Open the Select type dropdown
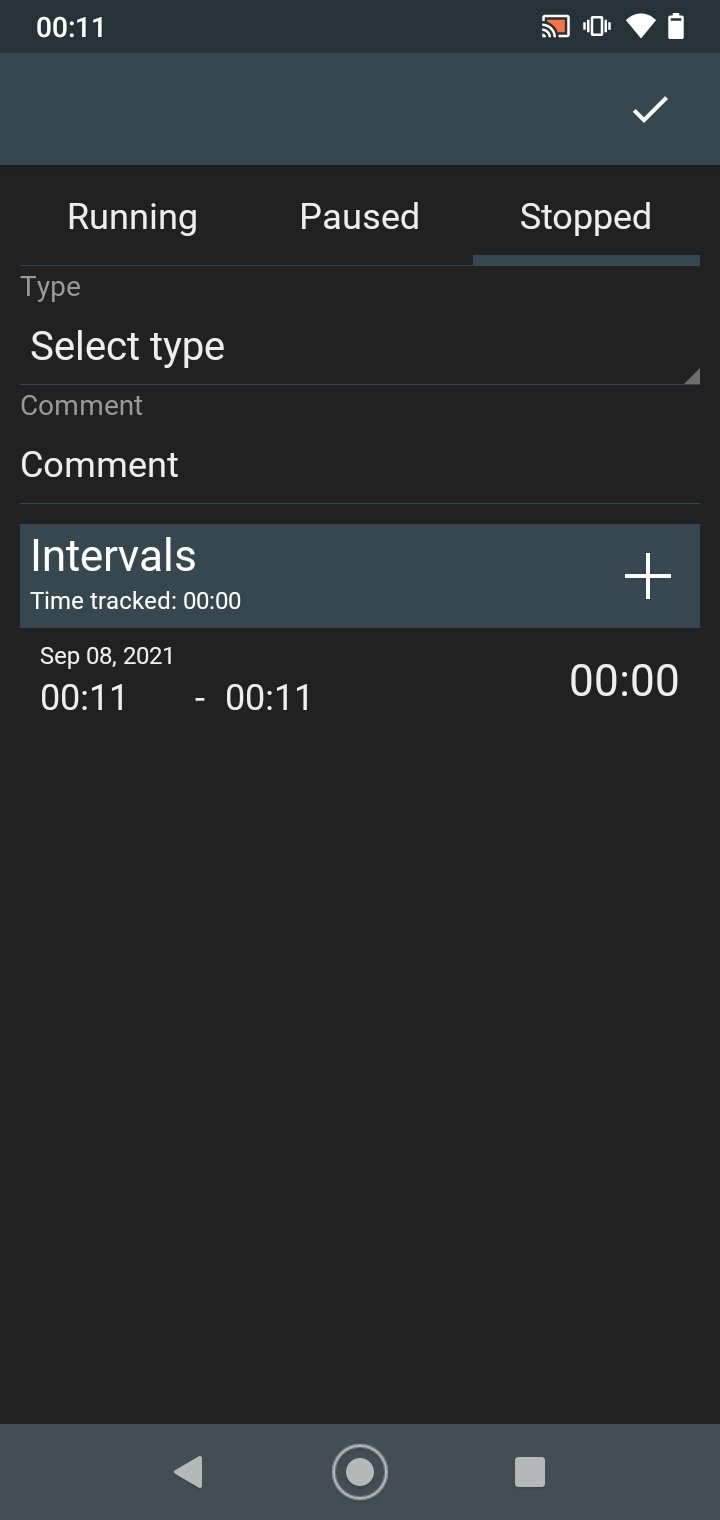Image resolution: width=720 pixels, height=1520 pixels. click(x=360, y=346)
